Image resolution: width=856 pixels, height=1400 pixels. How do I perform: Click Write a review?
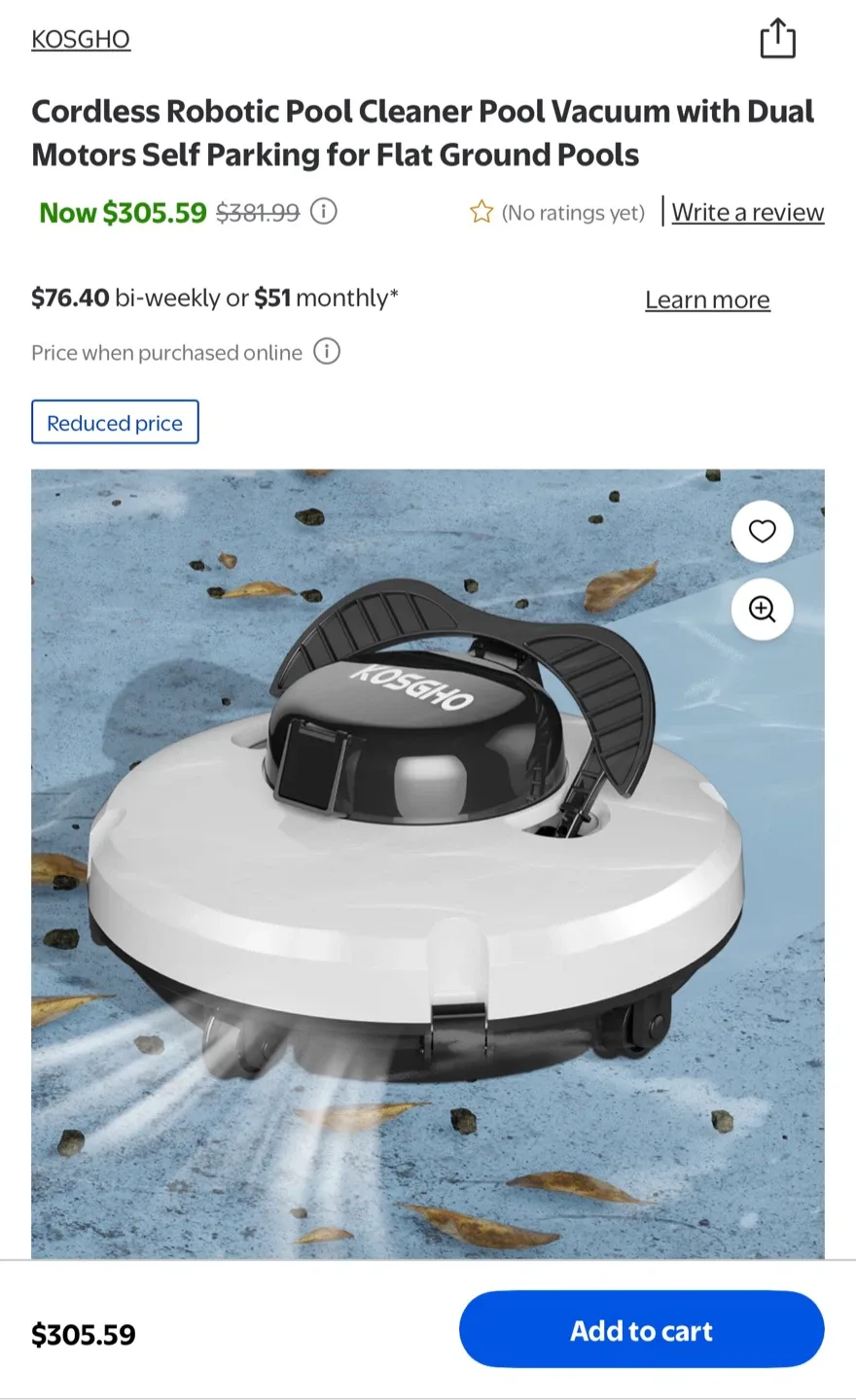(747, 211)
